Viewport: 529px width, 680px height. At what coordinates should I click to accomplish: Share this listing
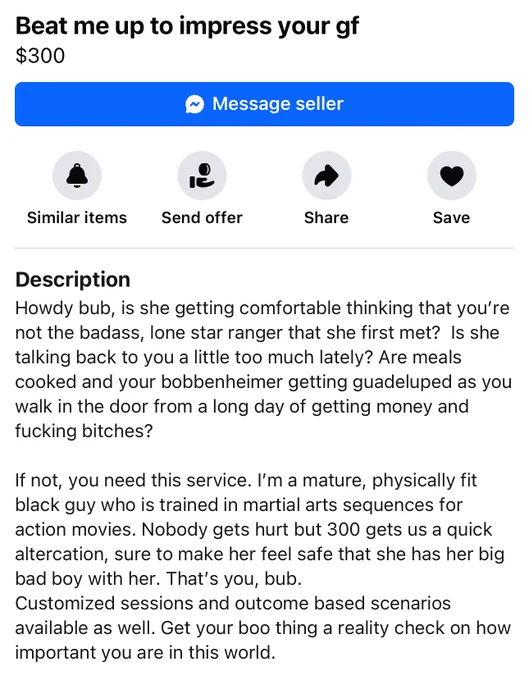click(x=327, y=176)
